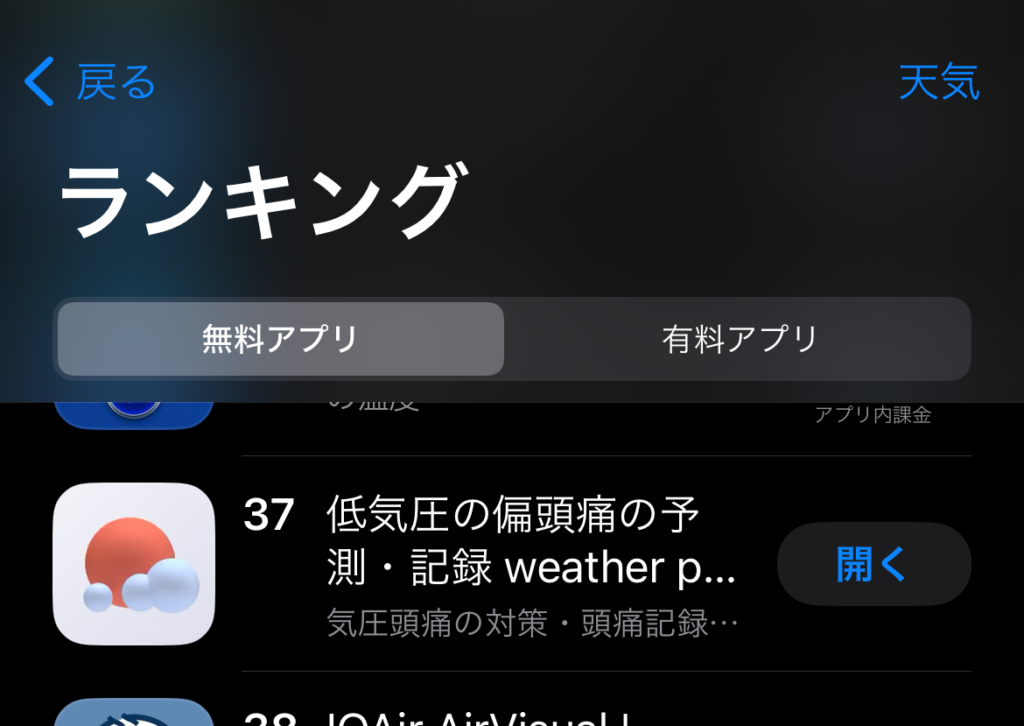This screenshot has height=726, width=1024.
Task: Open the 天気 category link
Action: click(x=938, y=82)
